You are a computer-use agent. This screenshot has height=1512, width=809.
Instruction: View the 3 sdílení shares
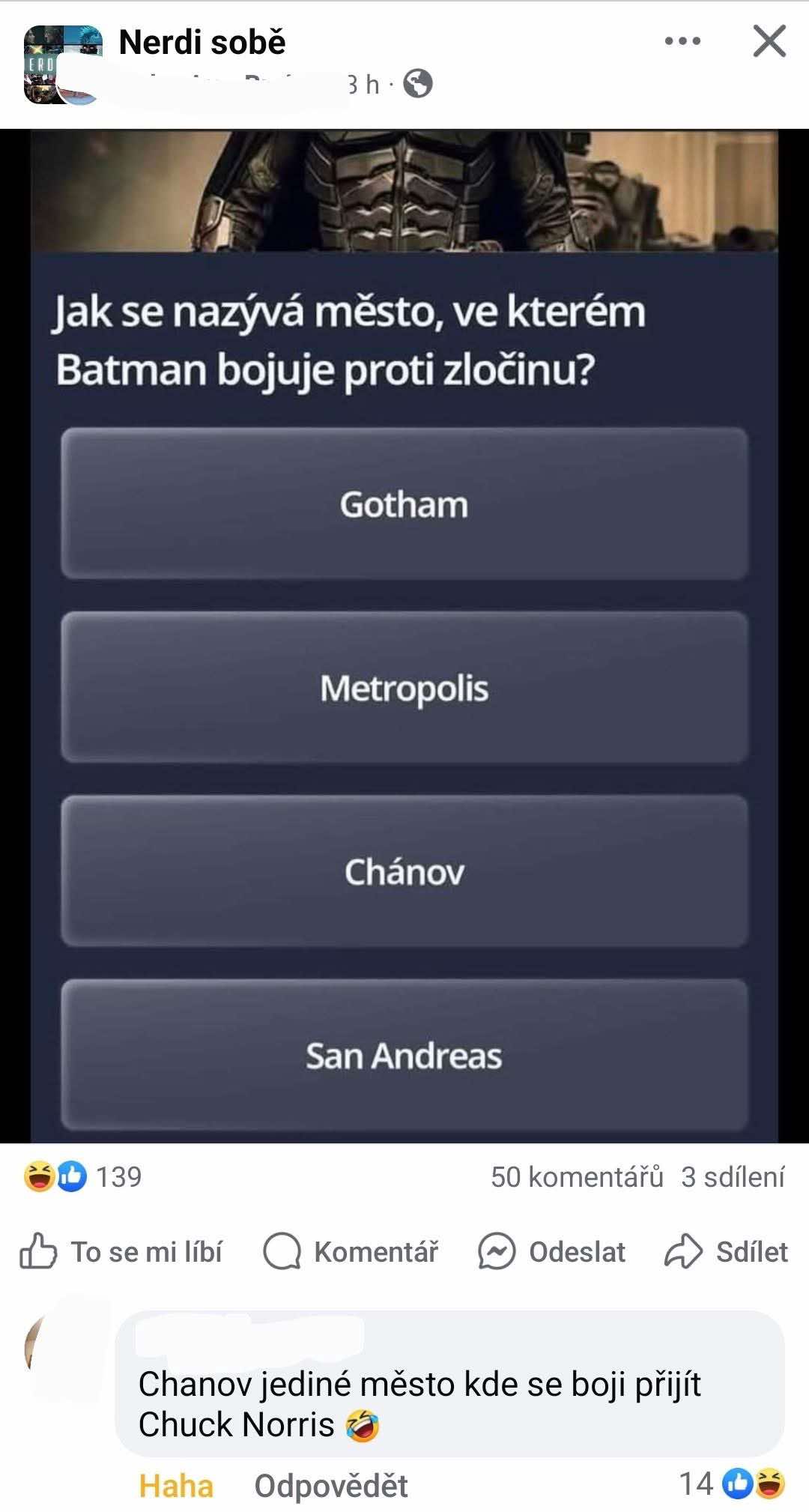[733, 1177]
